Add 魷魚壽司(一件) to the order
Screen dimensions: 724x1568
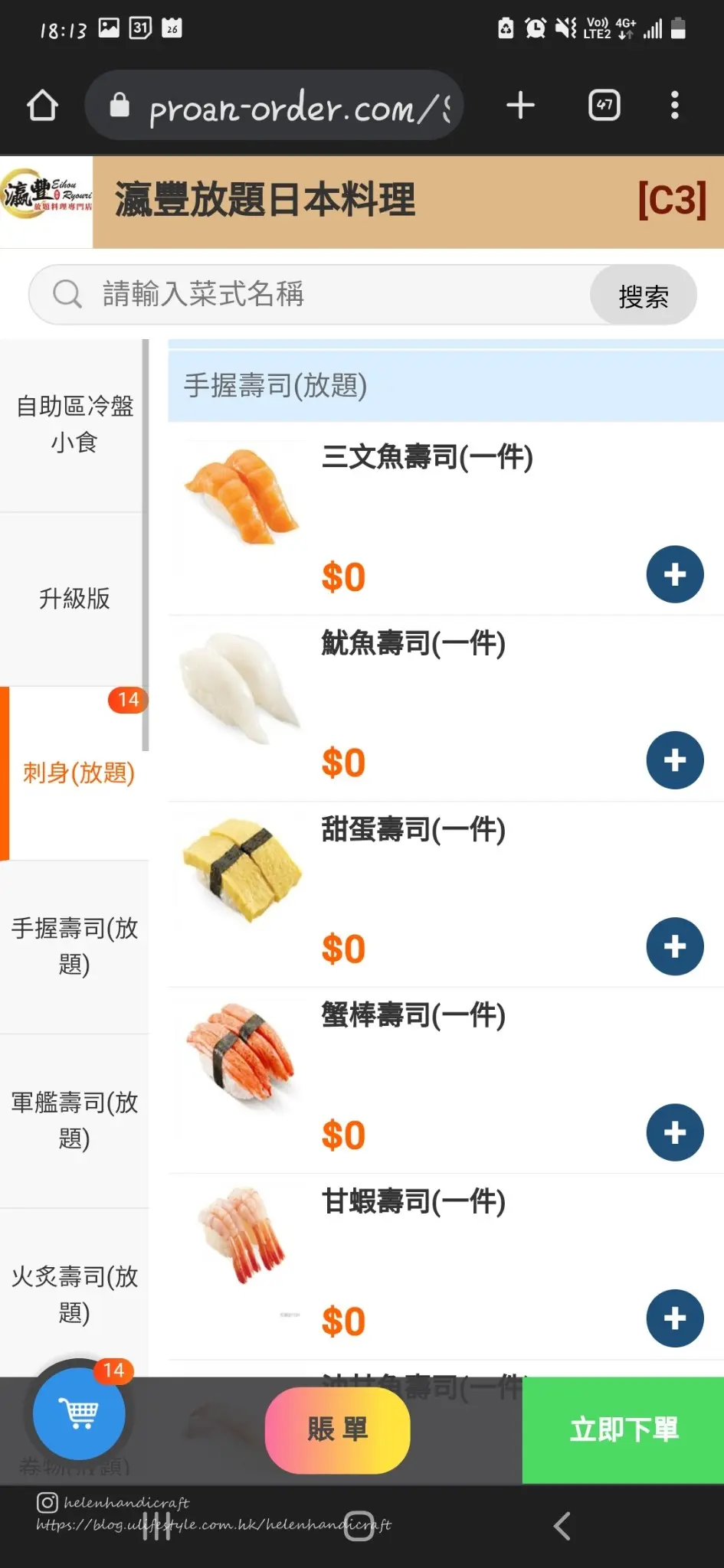pyautogui.click(x=674, y=760)
